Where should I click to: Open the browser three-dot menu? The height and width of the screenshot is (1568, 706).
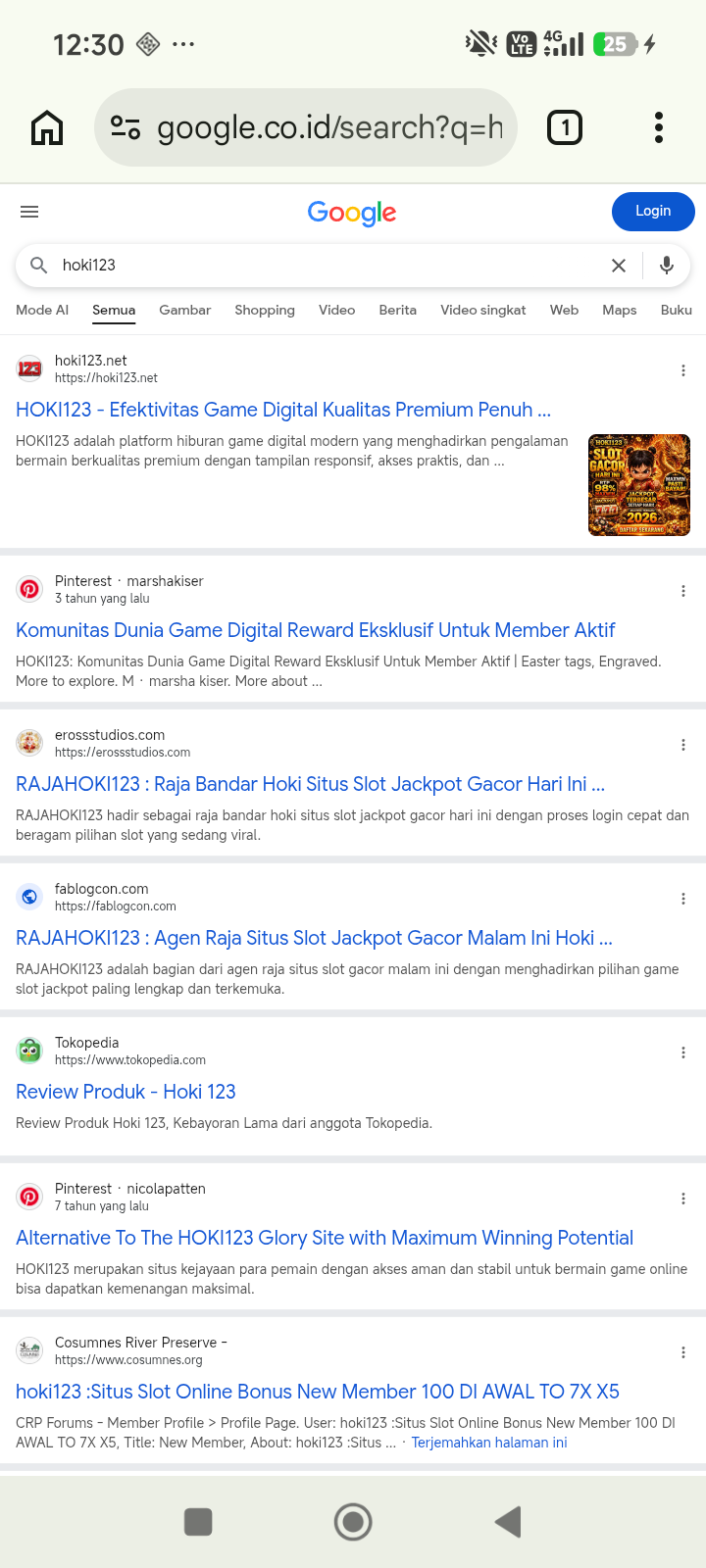click(x=659, y=127)
